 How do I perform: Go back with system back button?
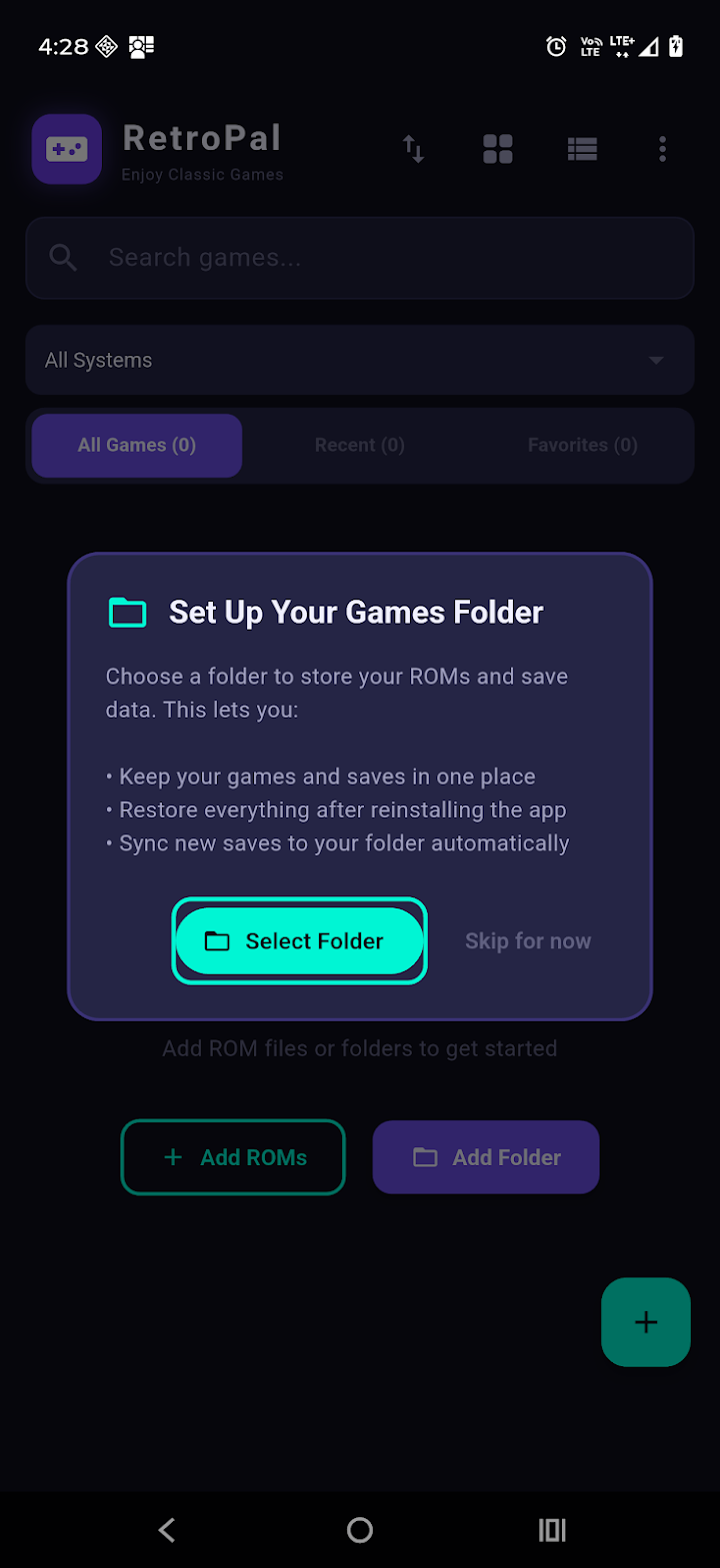167,1529
